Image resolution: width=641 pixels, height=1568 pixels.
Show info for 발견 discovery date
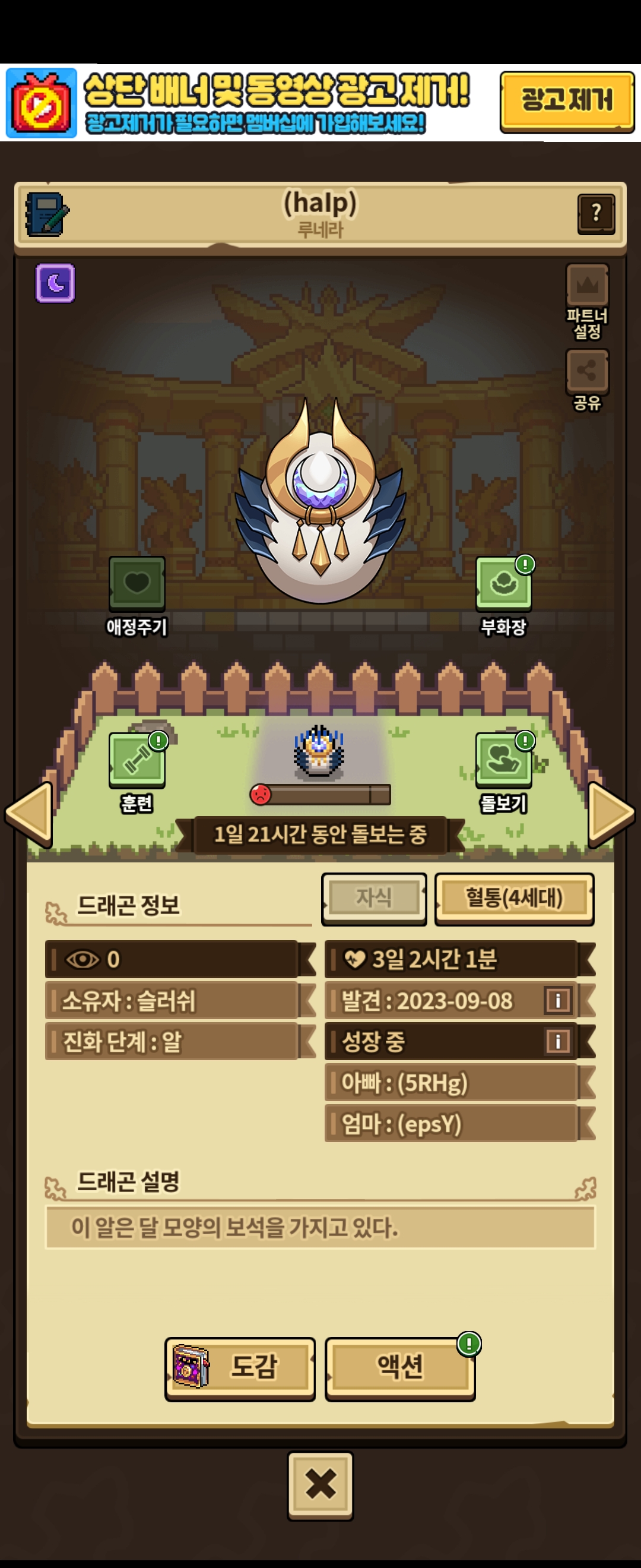pyautogui.click(x=557, y=1000)
